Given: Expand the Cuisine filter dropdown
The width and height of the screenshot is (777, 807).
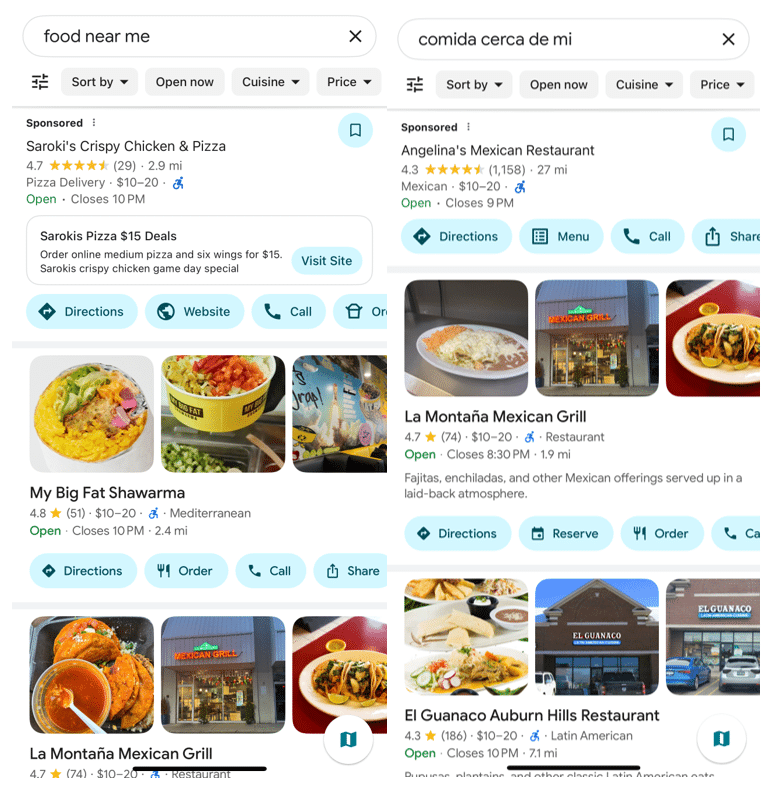Looking at the screenshot, I should pos(271,83).
